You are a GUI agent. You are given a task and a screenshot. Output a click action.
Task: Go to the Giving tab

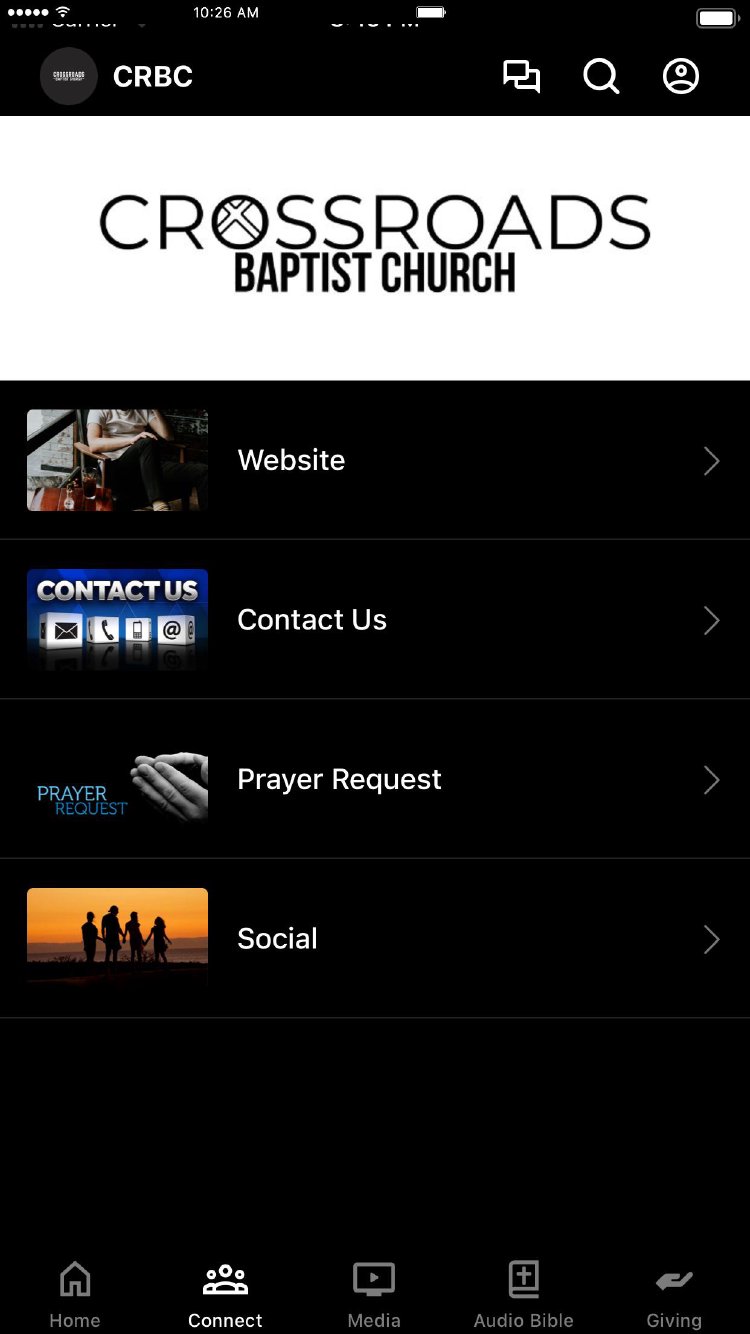tap(674, 1293)
